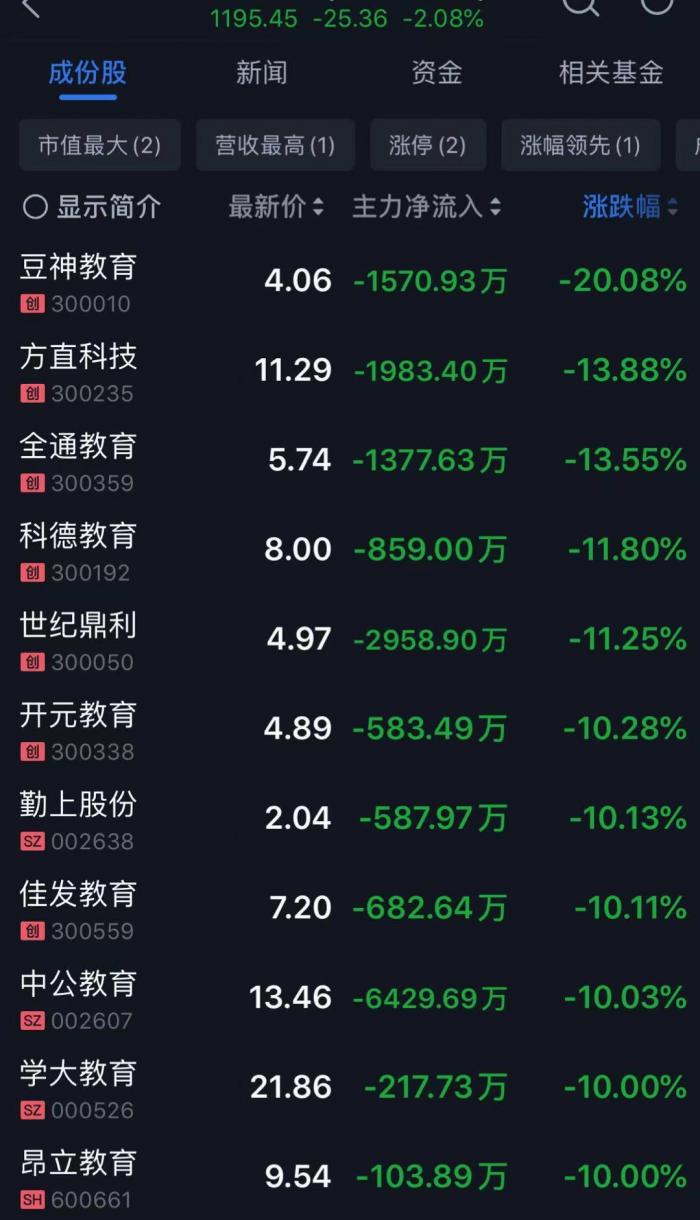This screenshot has width=700, height=1220.
Task: Sort the list by 涨跌幅
Action: click(x=631, y=207)
